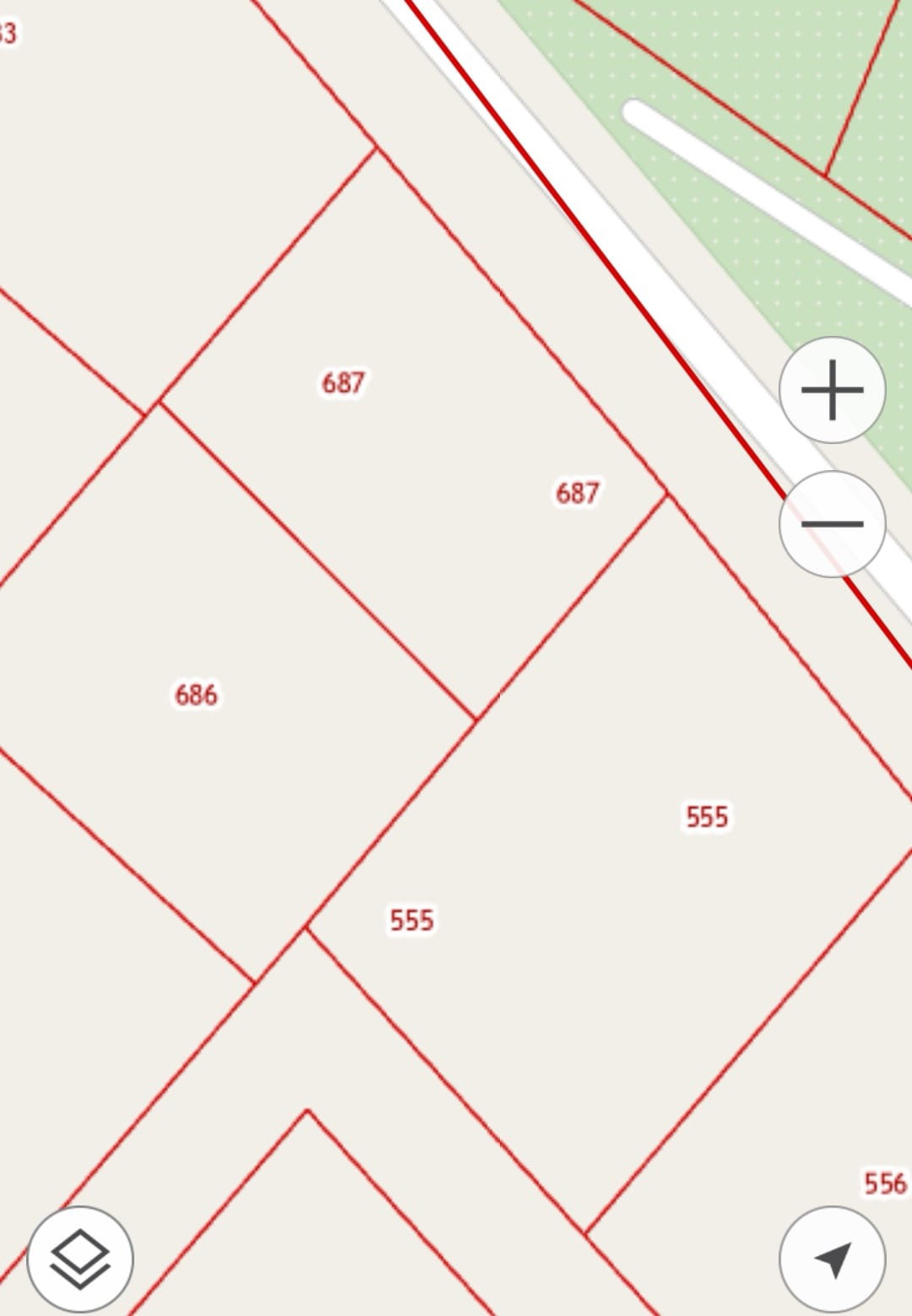
Task: Center map on my current location
Action: [832, 1259]
